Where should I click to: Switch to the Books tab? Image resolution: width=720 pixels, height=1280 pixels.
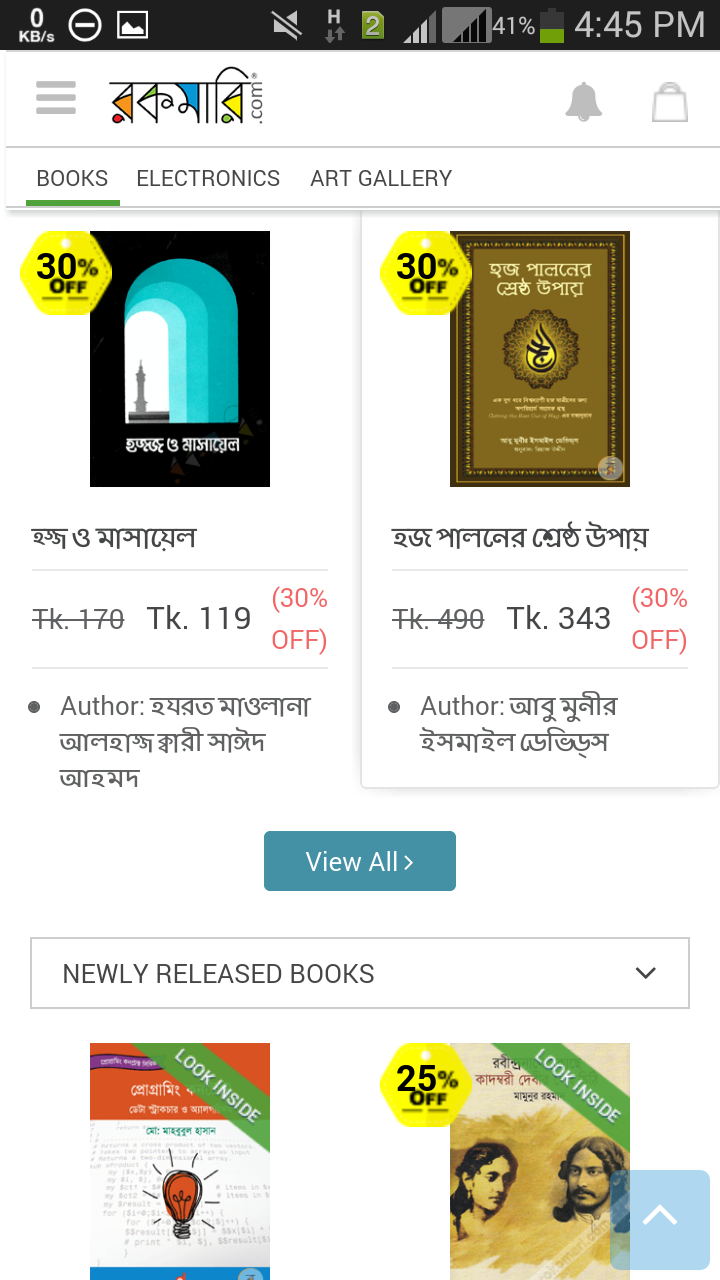pos(72,178)
